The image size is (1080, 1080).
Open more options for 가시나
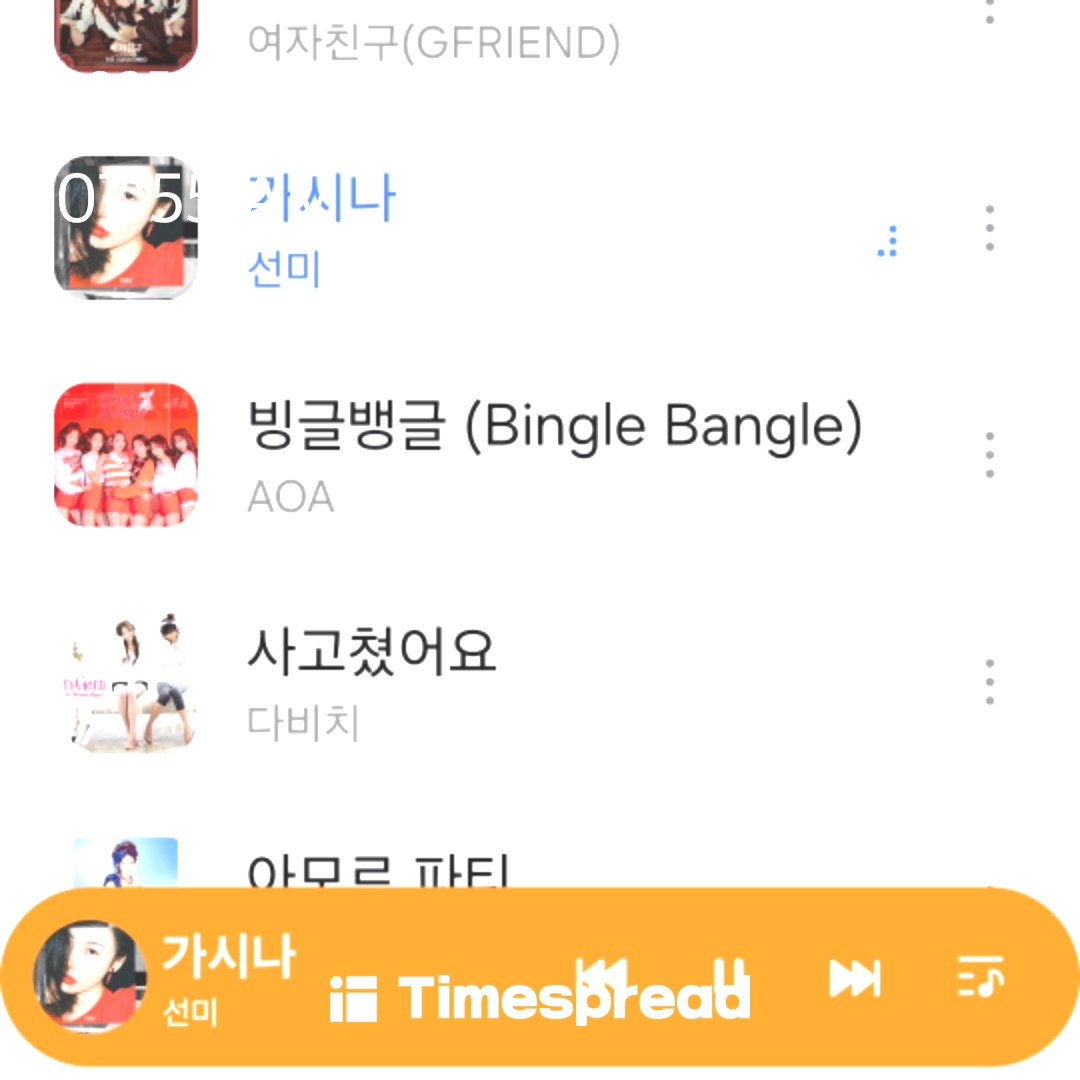(x=989, y=228)
